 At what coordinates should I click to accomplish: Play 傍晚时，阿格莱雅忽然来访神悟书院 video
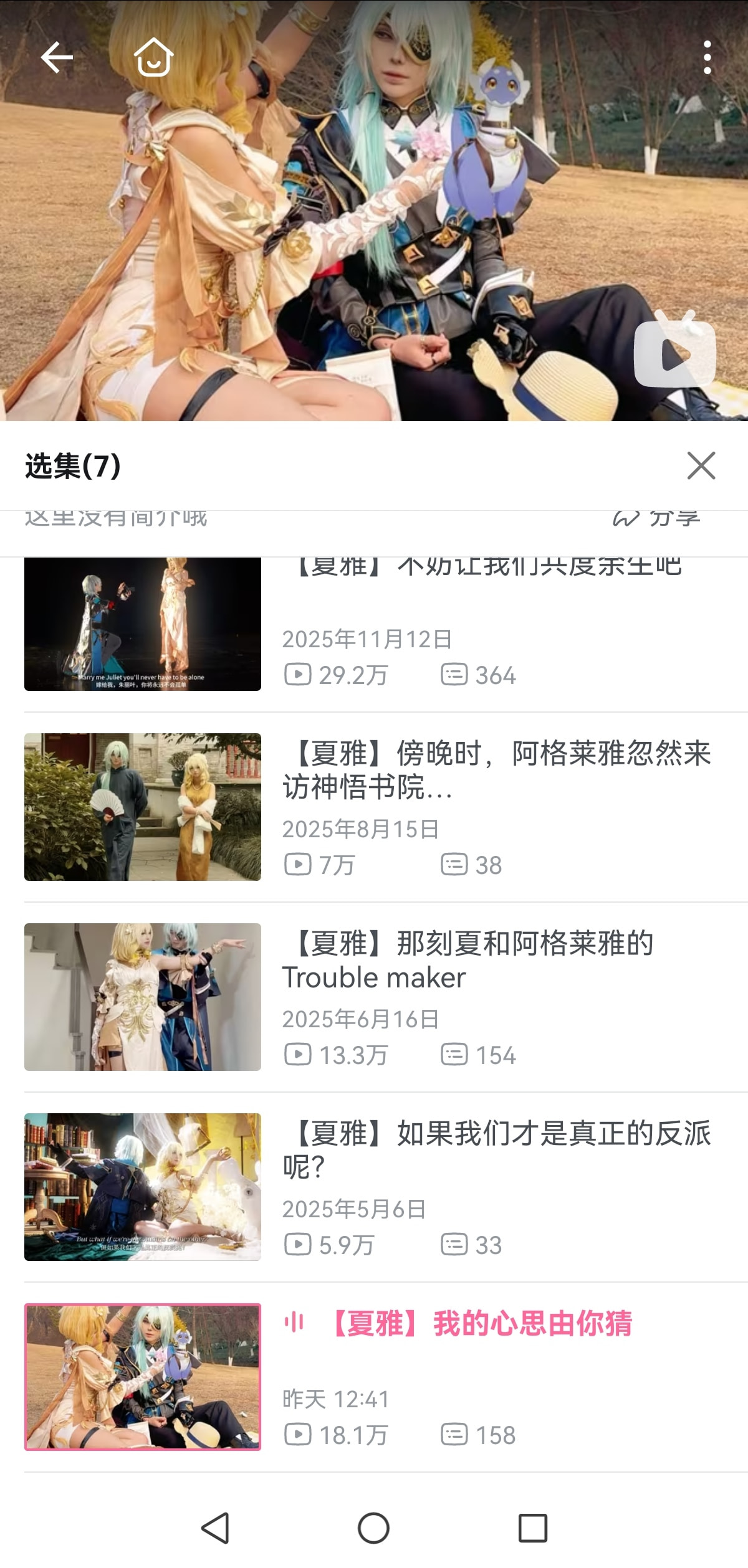click(x=374, y=807)
